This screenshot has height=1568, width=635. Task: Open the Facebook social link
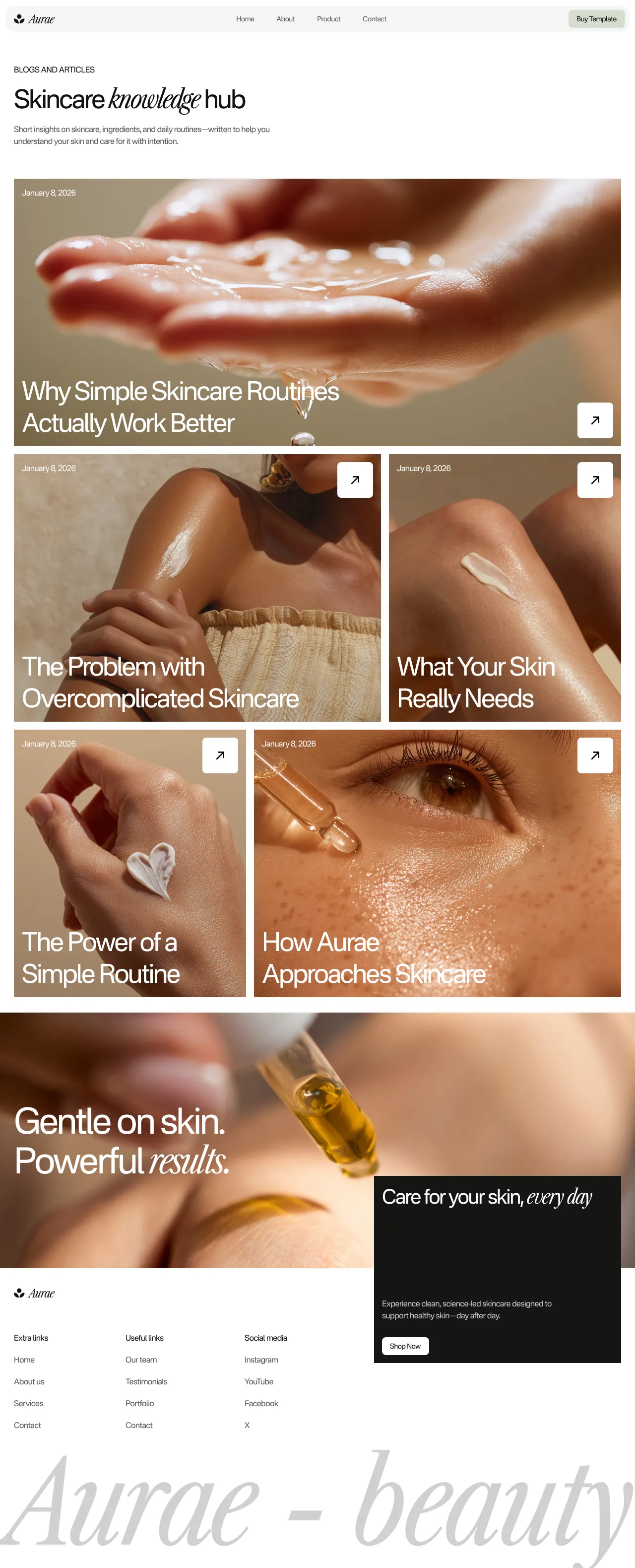click(261, 1403)
